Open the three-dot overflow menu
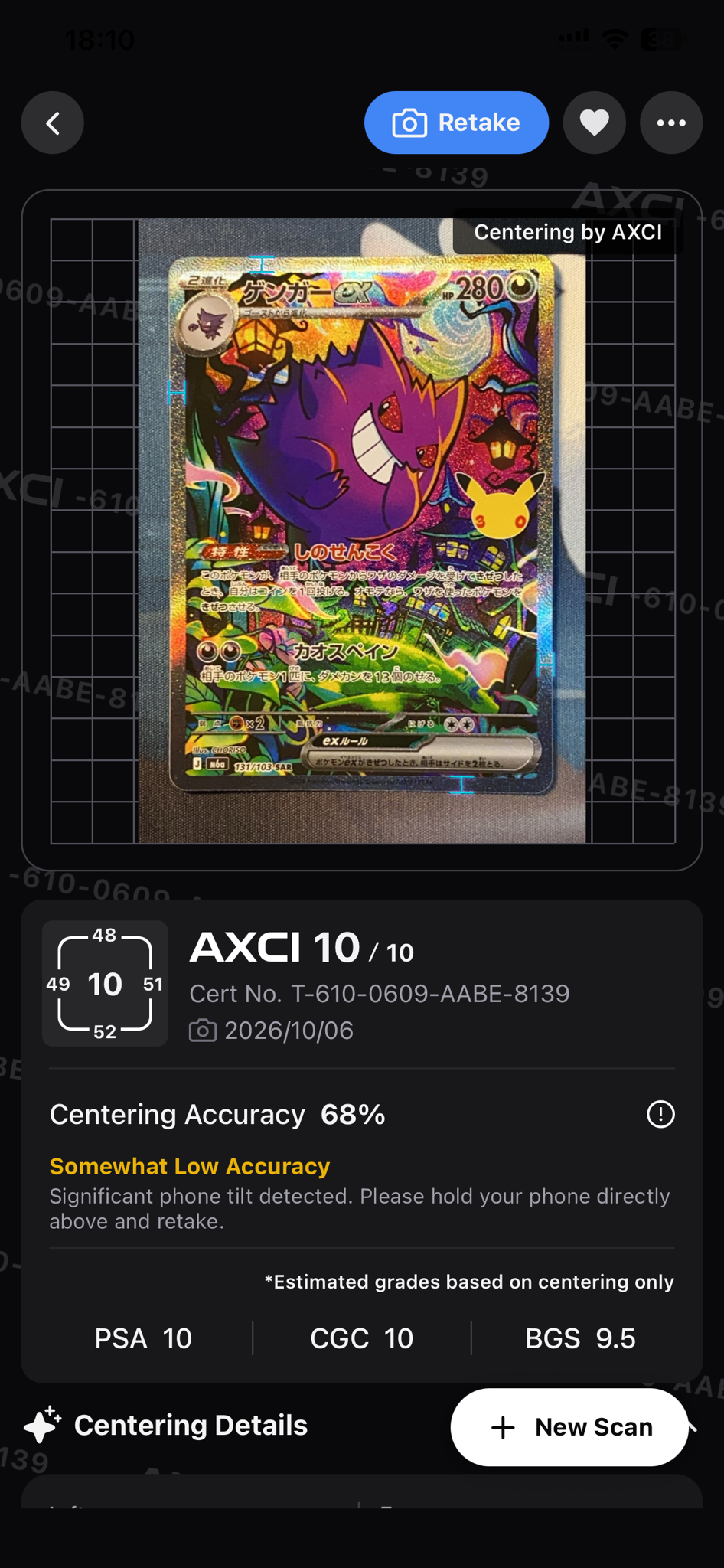This screenshot has width=724, height=1568. [671, 122]
